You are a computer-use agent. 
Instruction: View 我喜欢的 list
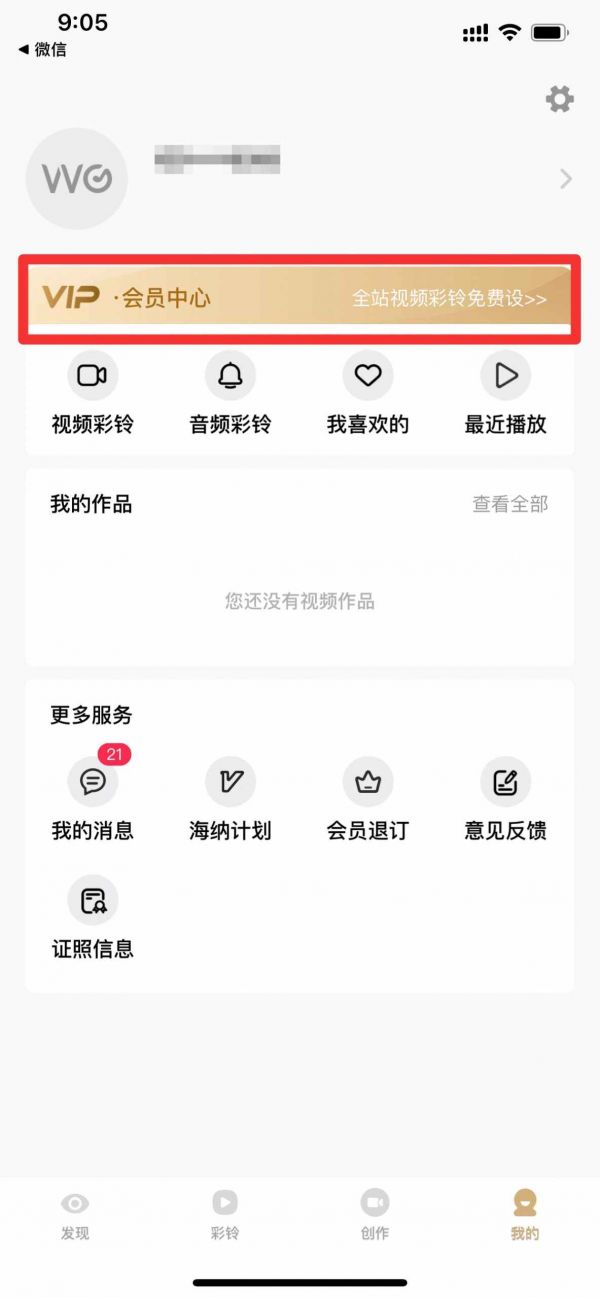(368, 395)
